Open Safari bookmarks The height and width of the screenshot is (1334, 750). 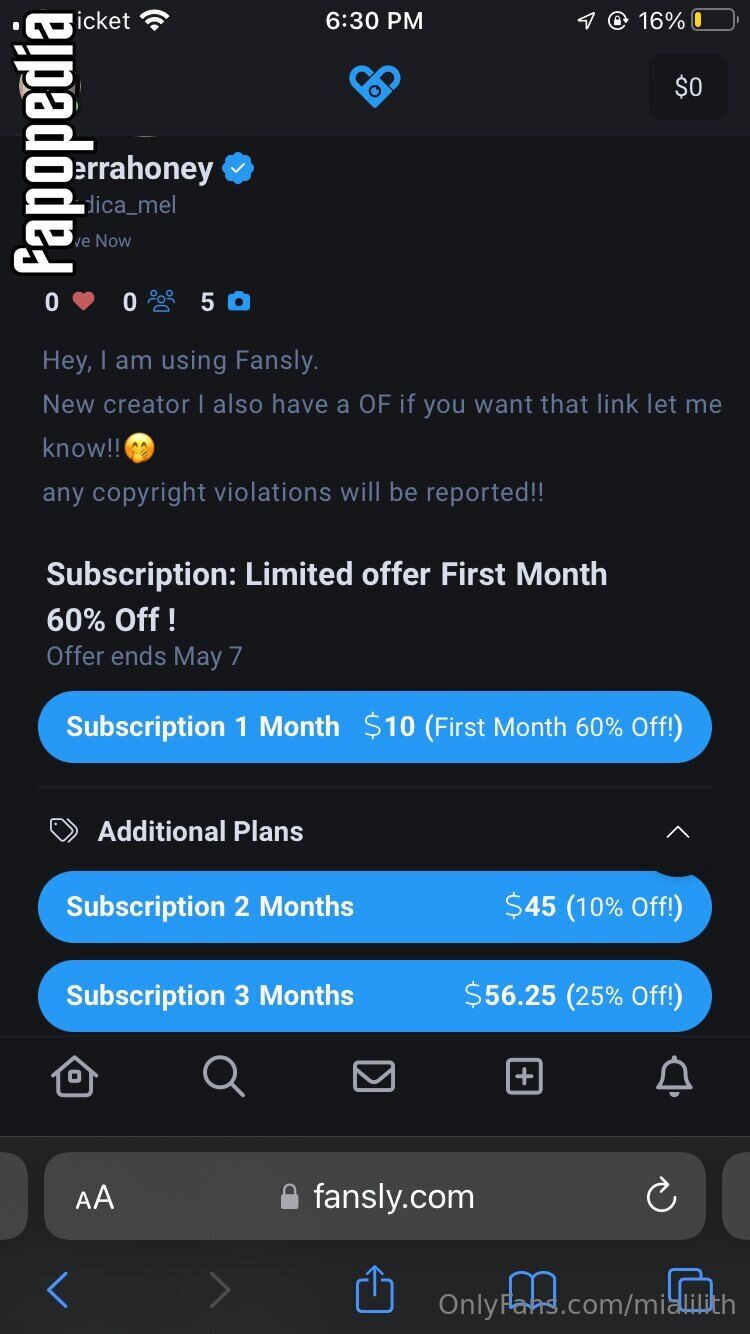click(532, 1290)
